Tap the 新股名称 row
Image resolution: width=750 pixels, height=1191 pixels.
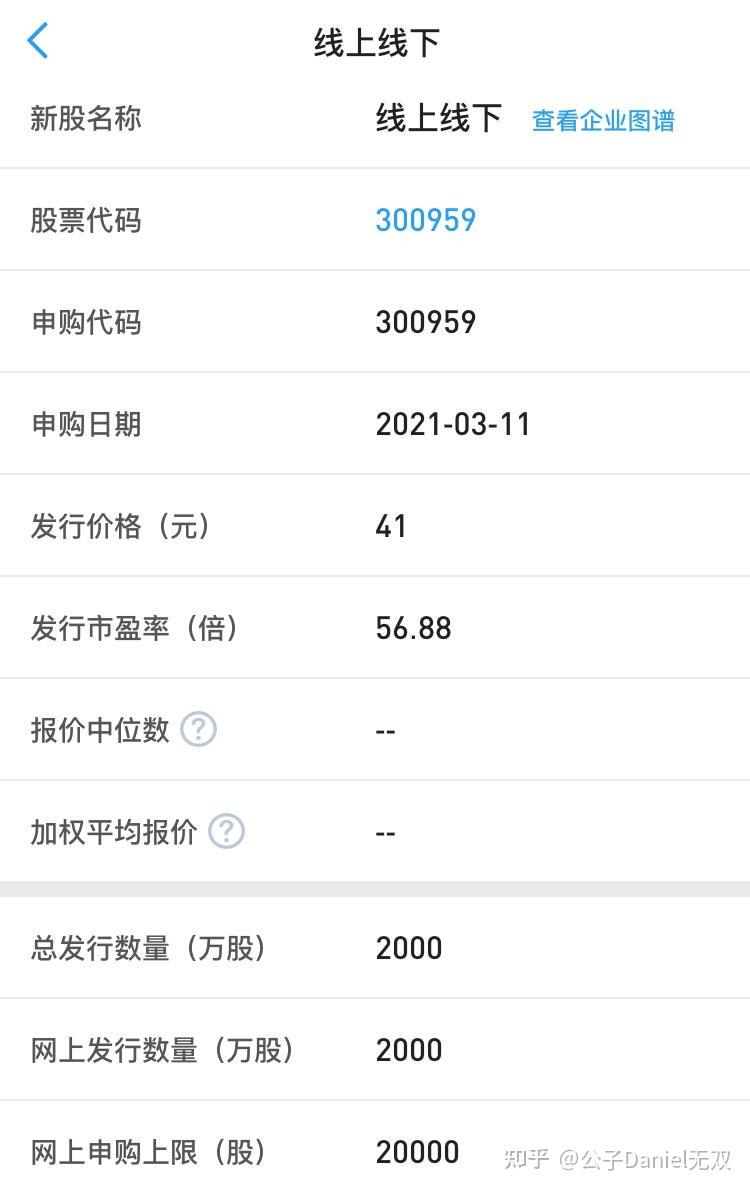point(375,119)
